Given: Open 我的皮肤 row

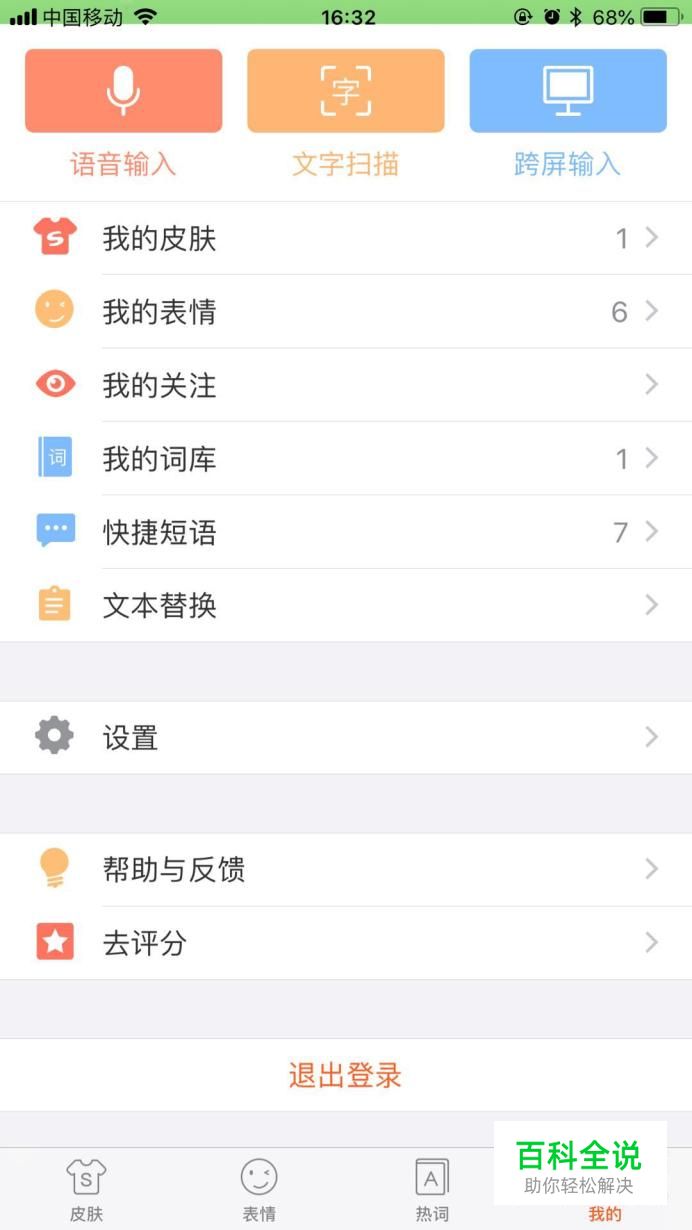Looking at the screenshot, I should (346, 238).
